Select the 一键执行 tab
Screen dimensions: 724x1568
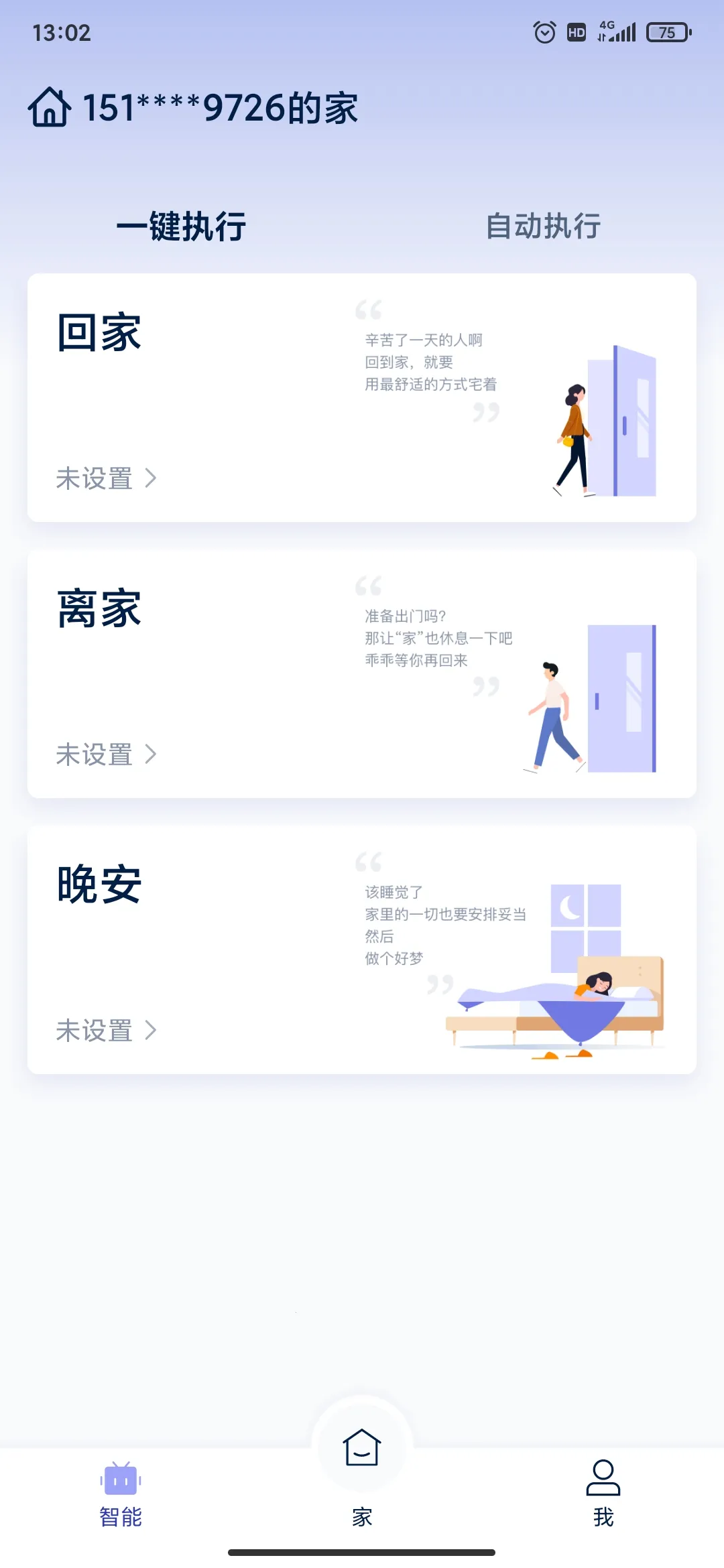182,226
